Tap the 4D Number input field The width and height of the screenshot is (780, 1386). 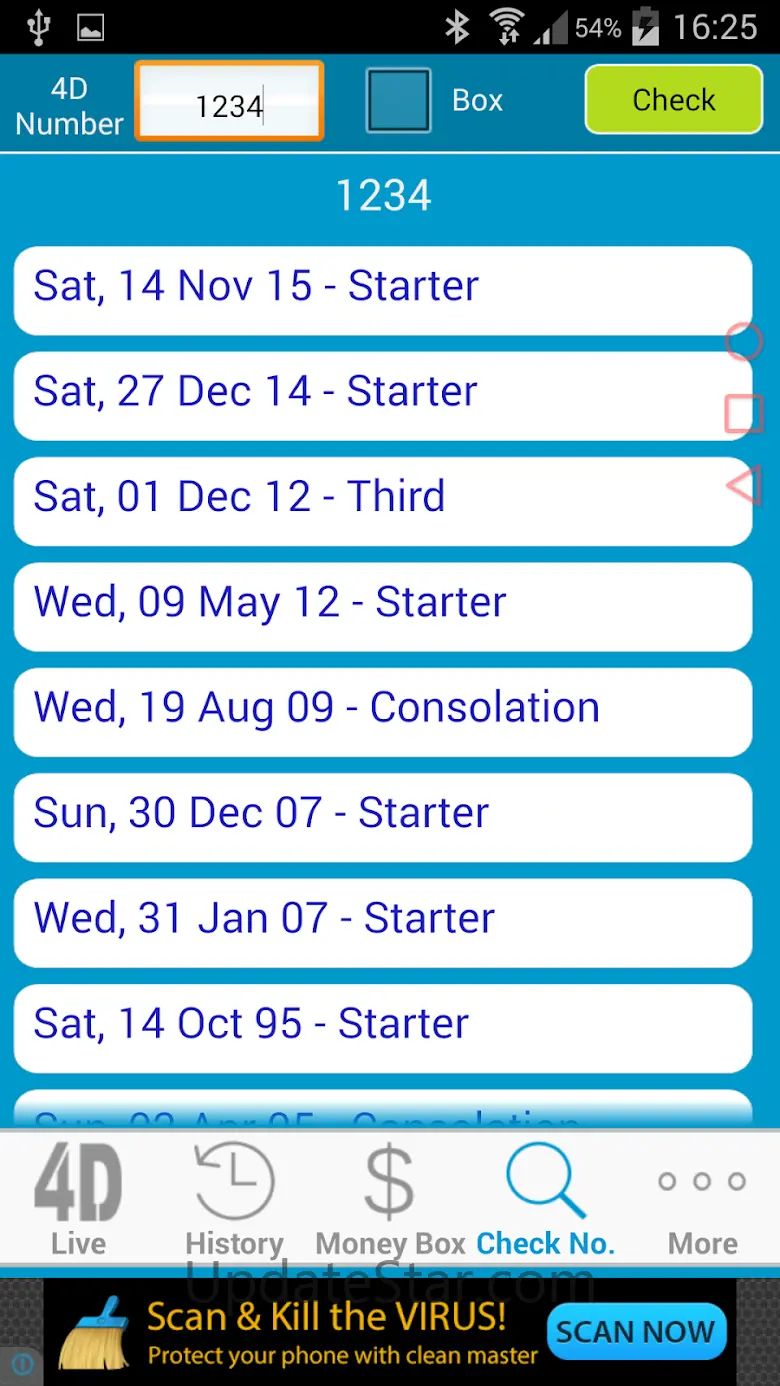pos(230,101)
